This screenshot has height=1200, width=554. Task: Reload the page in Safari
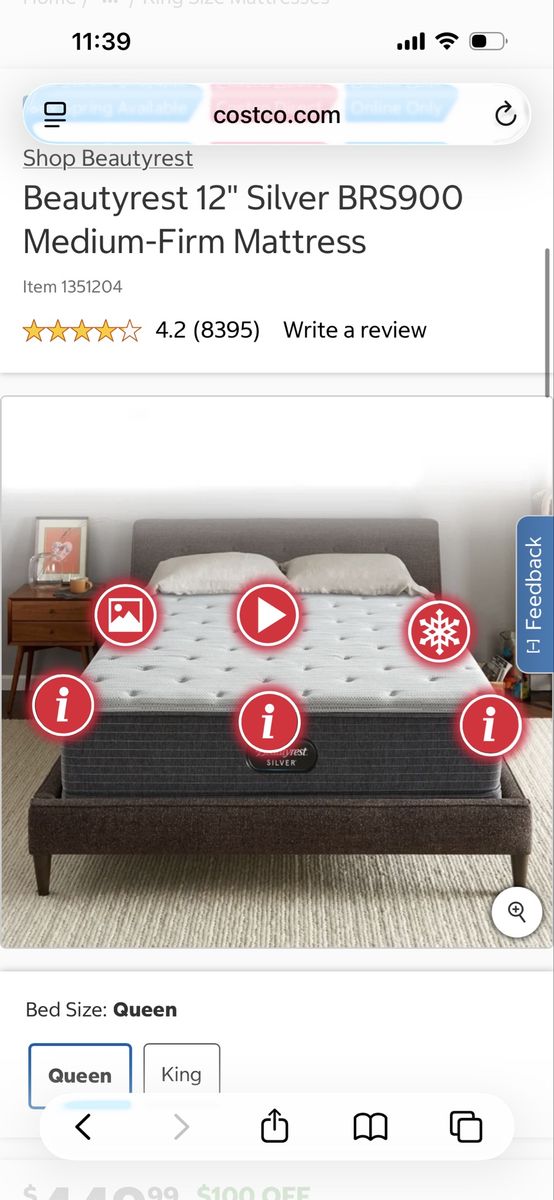506,114
